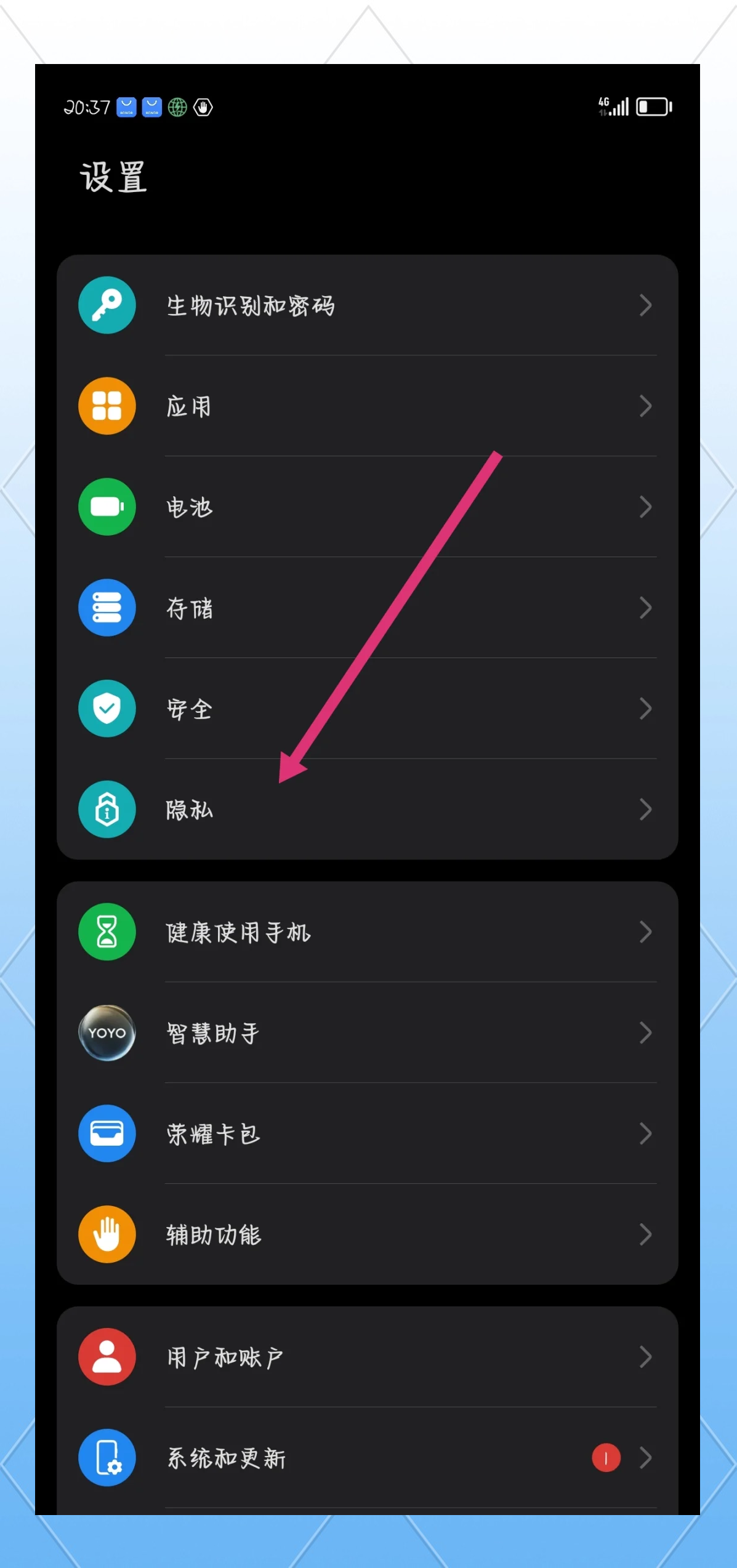The height and width of the screenshot is (1568, 737).
Task: Click the blue storage stack icon for 存储
Action: coord(106,608)
